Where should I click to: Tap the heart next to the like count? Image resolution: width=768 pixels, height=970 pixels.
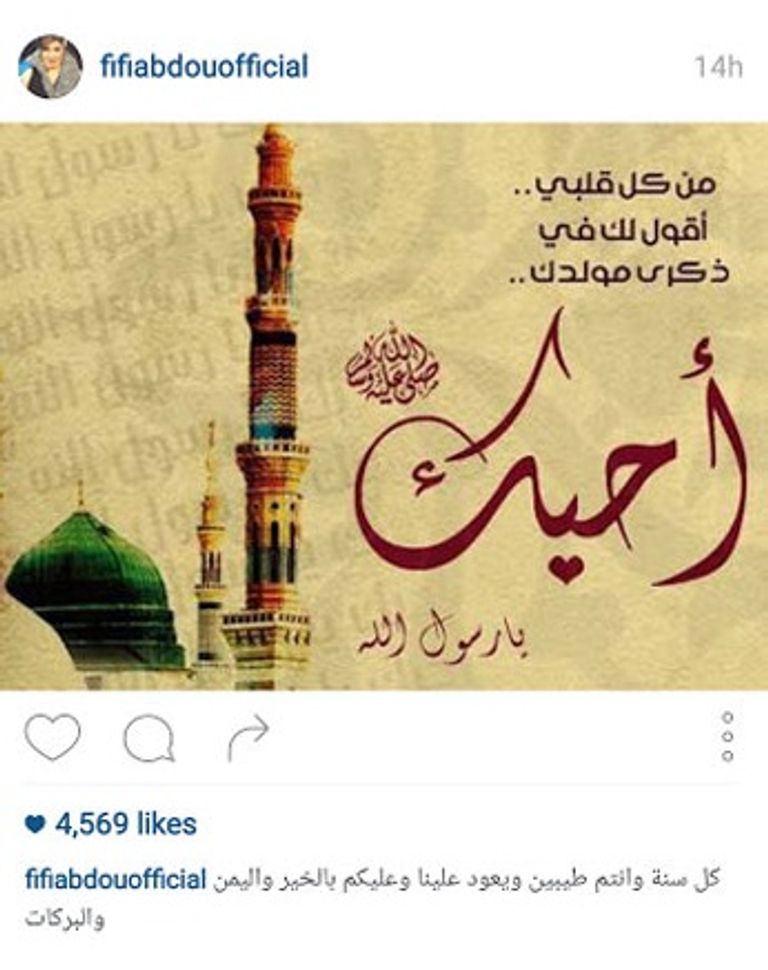click(x=37, y=824)
